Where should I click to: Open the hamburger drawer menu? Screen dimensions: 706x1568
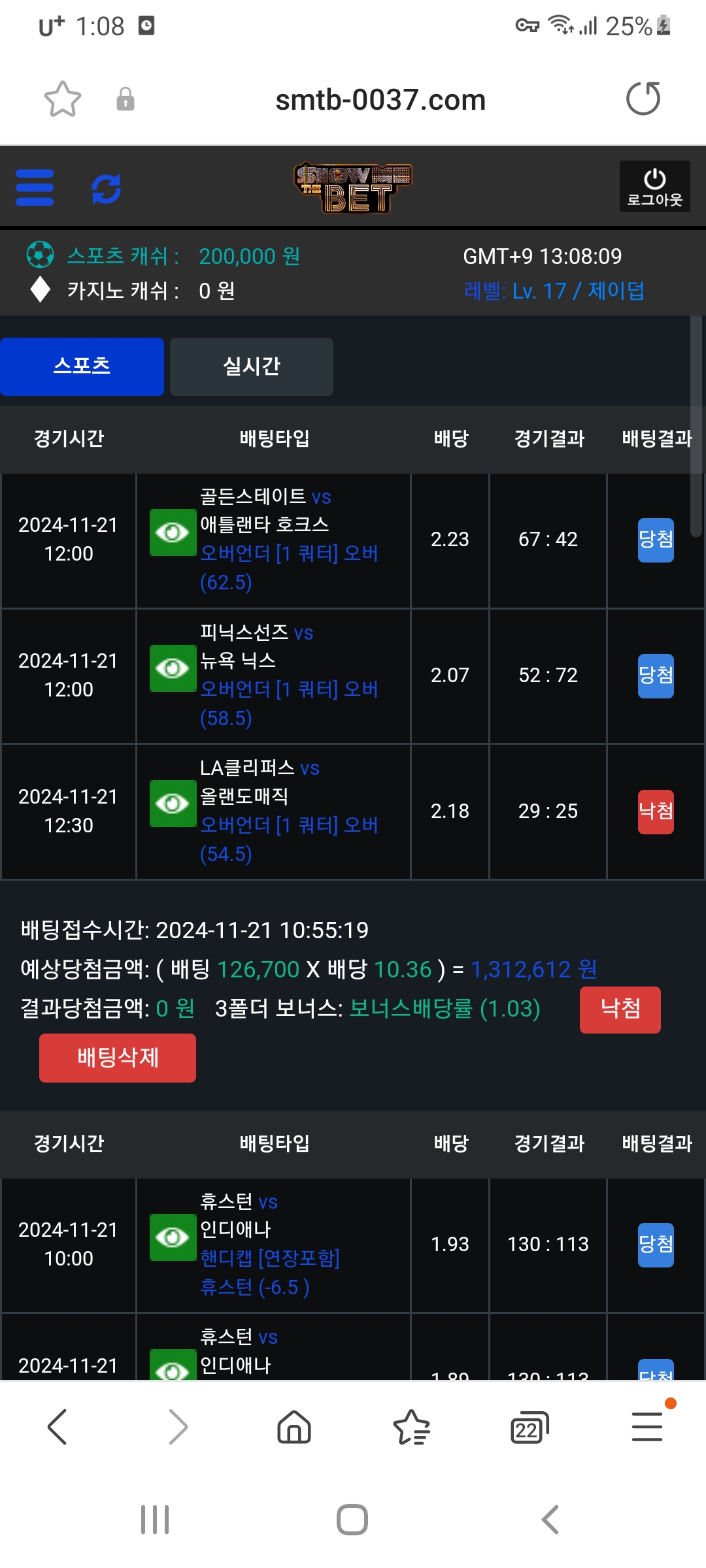tap(35, 188)
